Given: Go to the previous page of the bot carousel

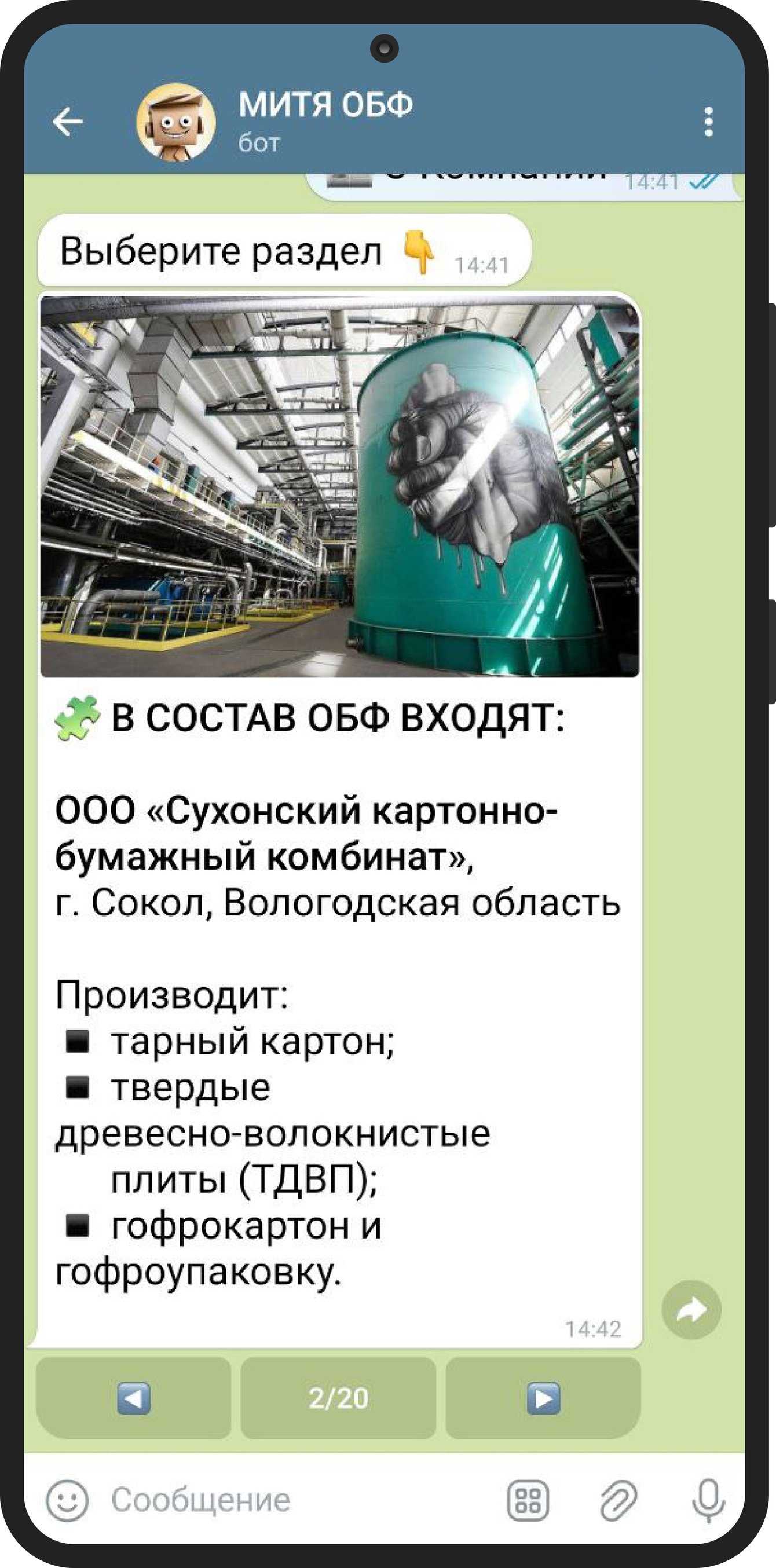Looking at the screenshot, I should pyautogui.click(x=134, y=1398).
